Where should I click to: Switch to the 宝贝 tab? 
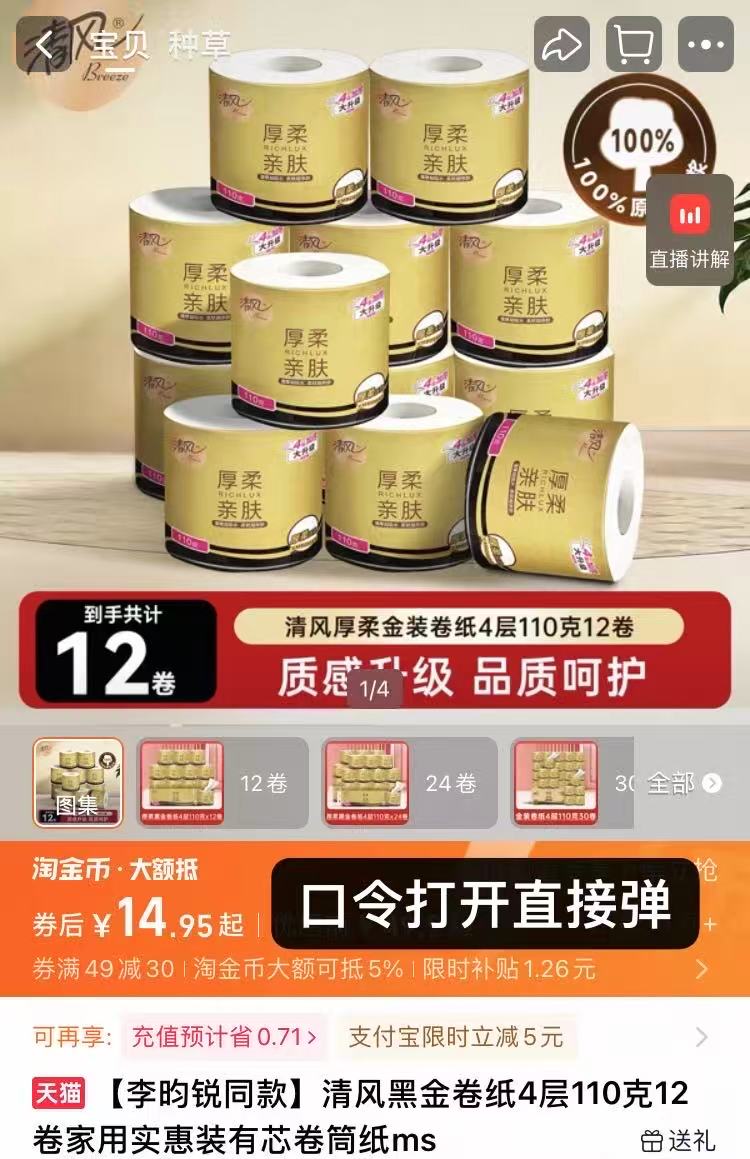click(119, 46)
